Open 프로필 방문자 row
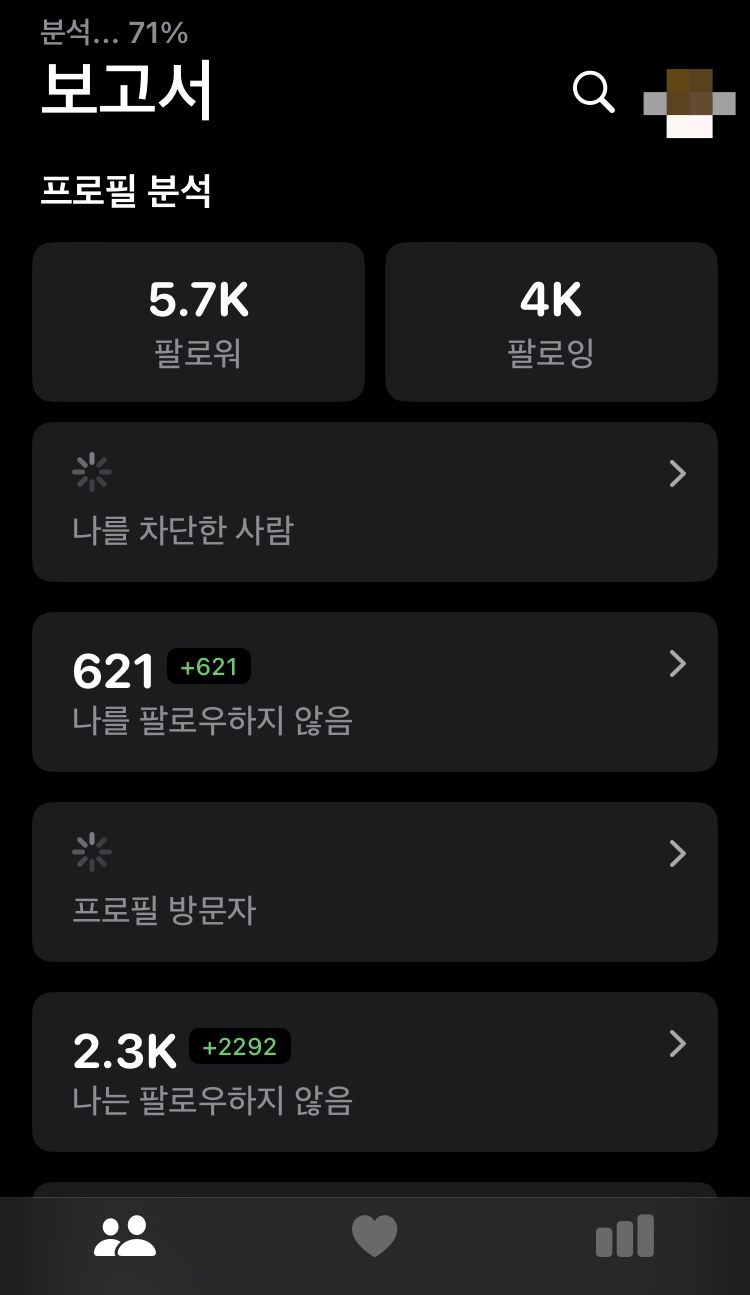This screenshot has height=1295, width=750. click(x=375, y=882)
